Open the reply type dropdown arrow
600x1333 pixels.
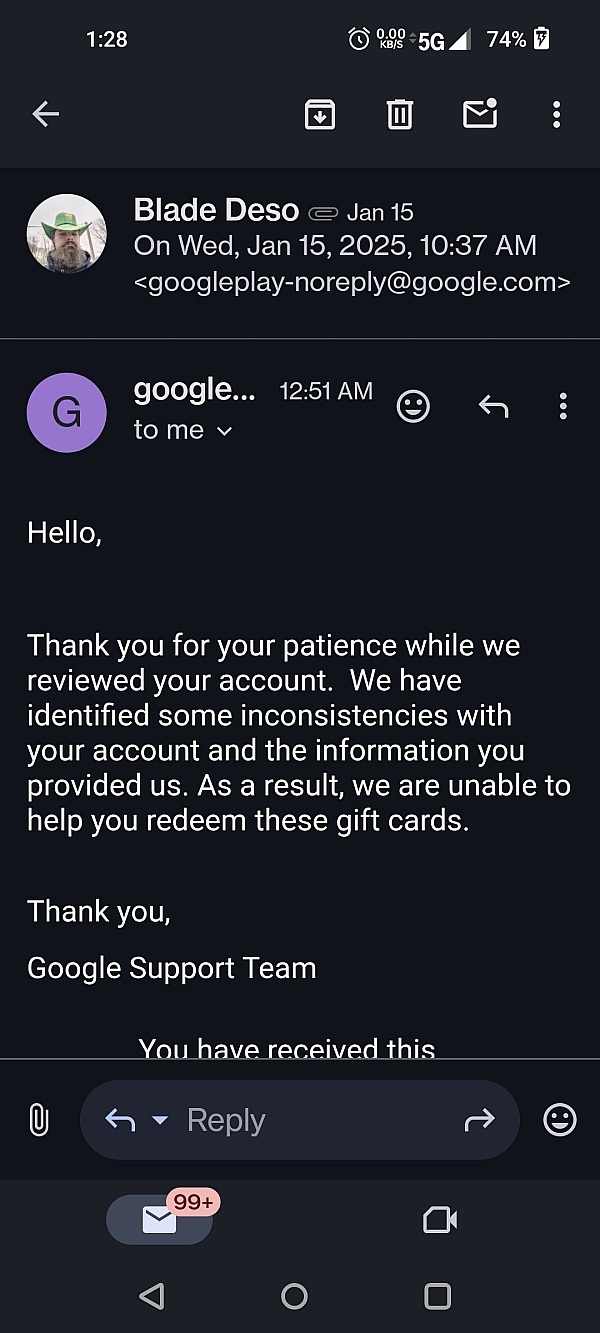(160, 1121)
